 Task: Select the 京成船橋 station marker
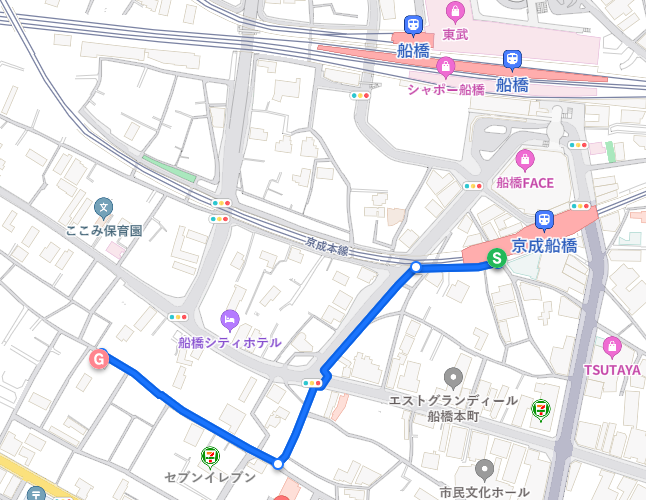pos(543,219)
